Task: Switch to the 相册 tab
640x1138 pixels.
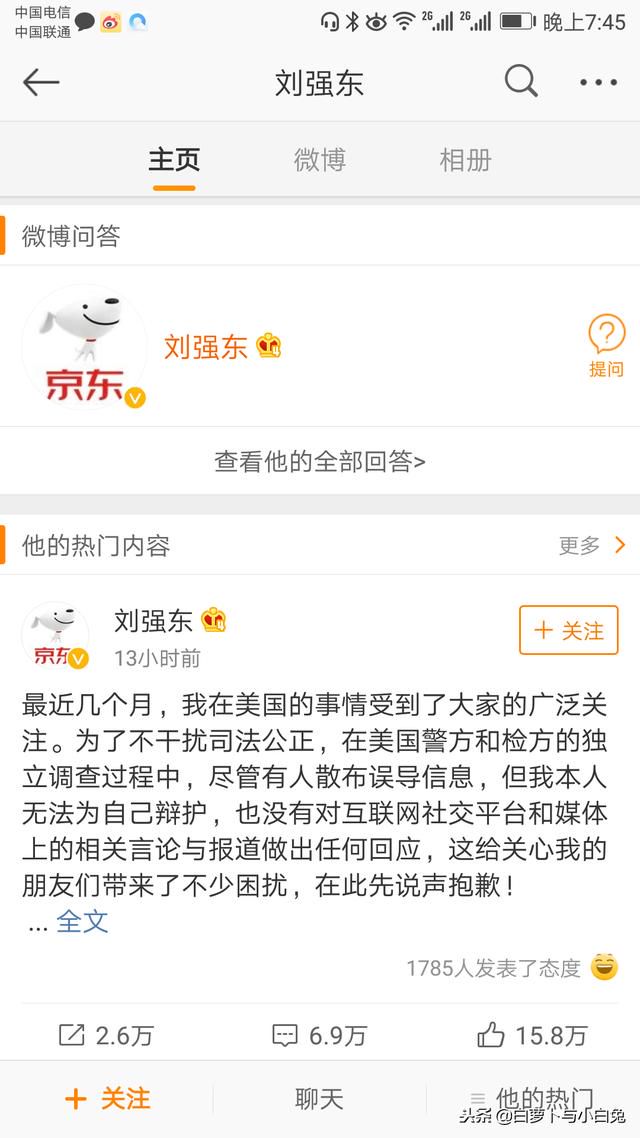Action: [465, 159]
